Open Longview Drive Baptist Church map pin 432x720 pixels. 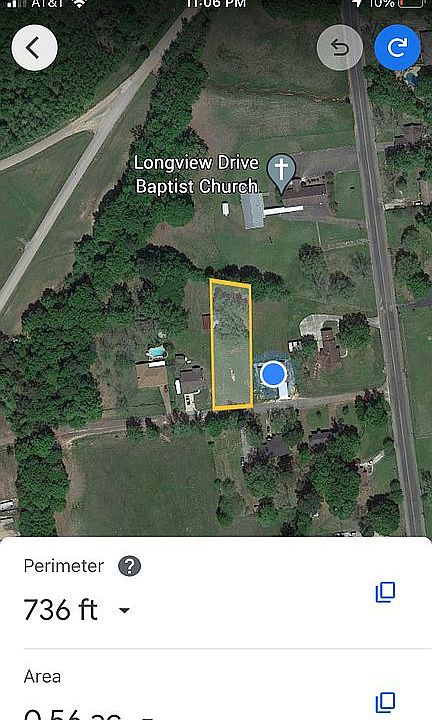pyautogui.click(x=281, y=173)
